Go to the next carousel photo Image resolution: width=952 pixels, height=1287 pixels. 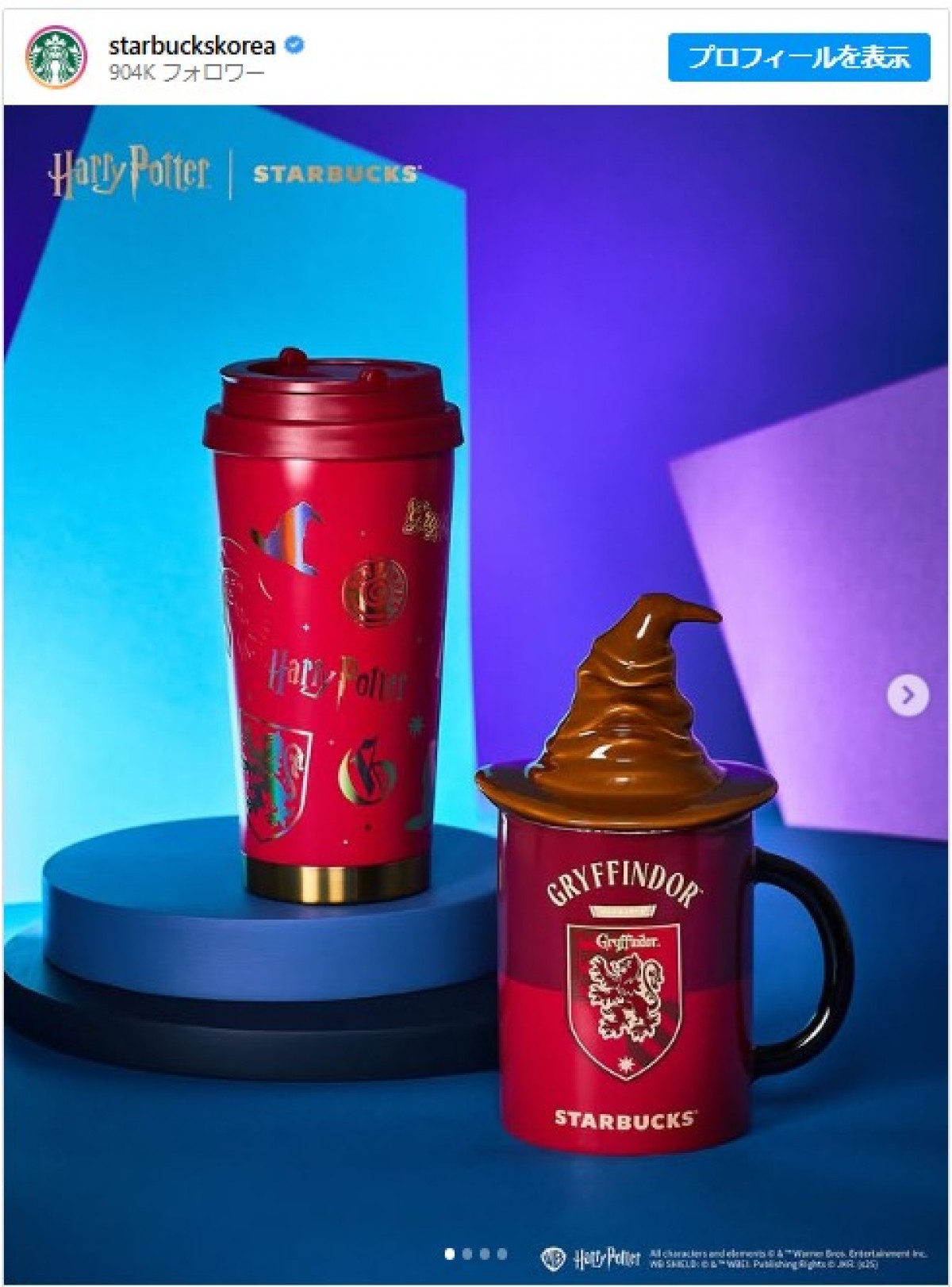[907, 695]
